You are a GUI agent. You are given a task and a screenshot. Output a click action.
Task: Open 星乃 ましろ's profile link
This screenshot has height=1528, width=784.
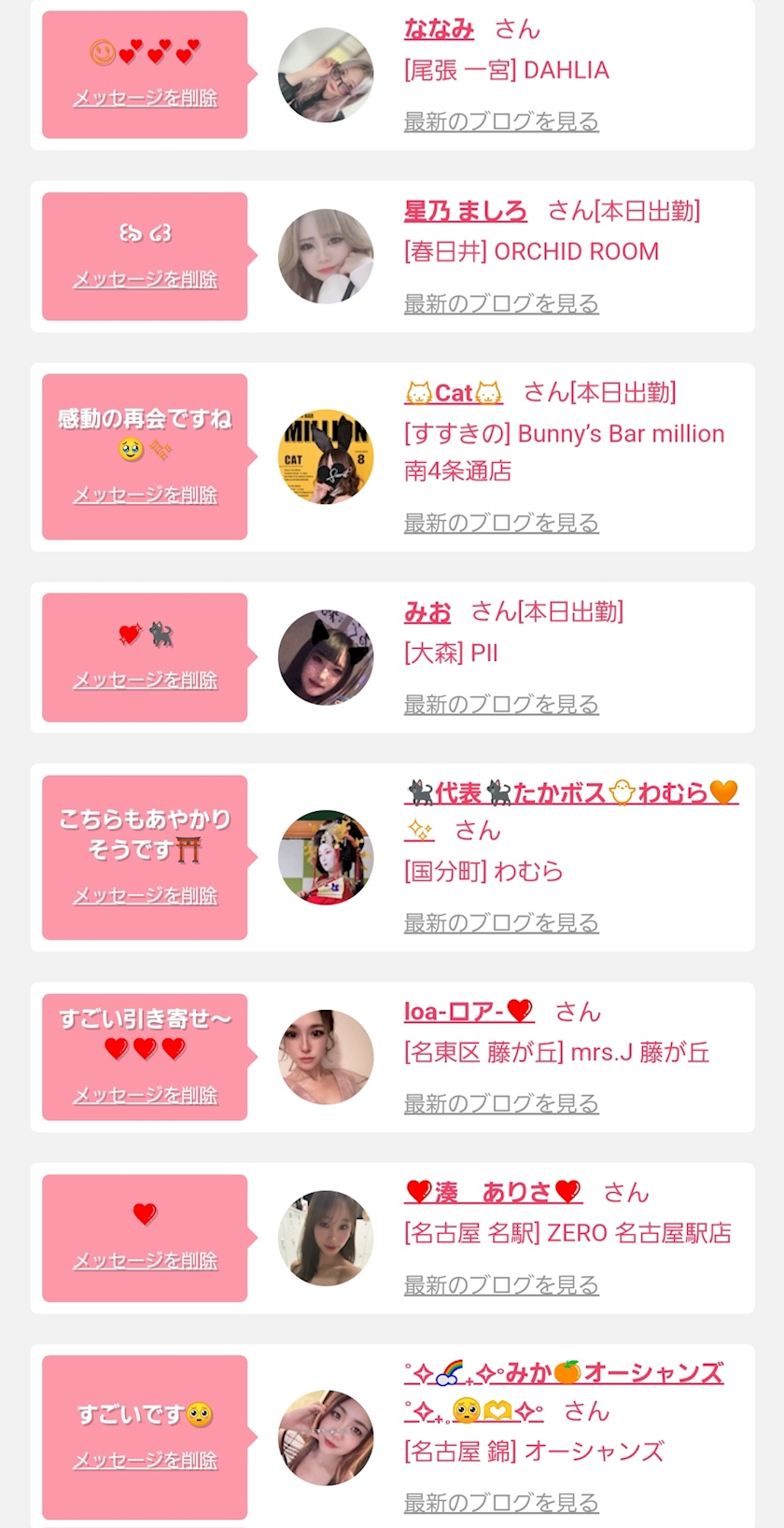(x=465, y=211)
